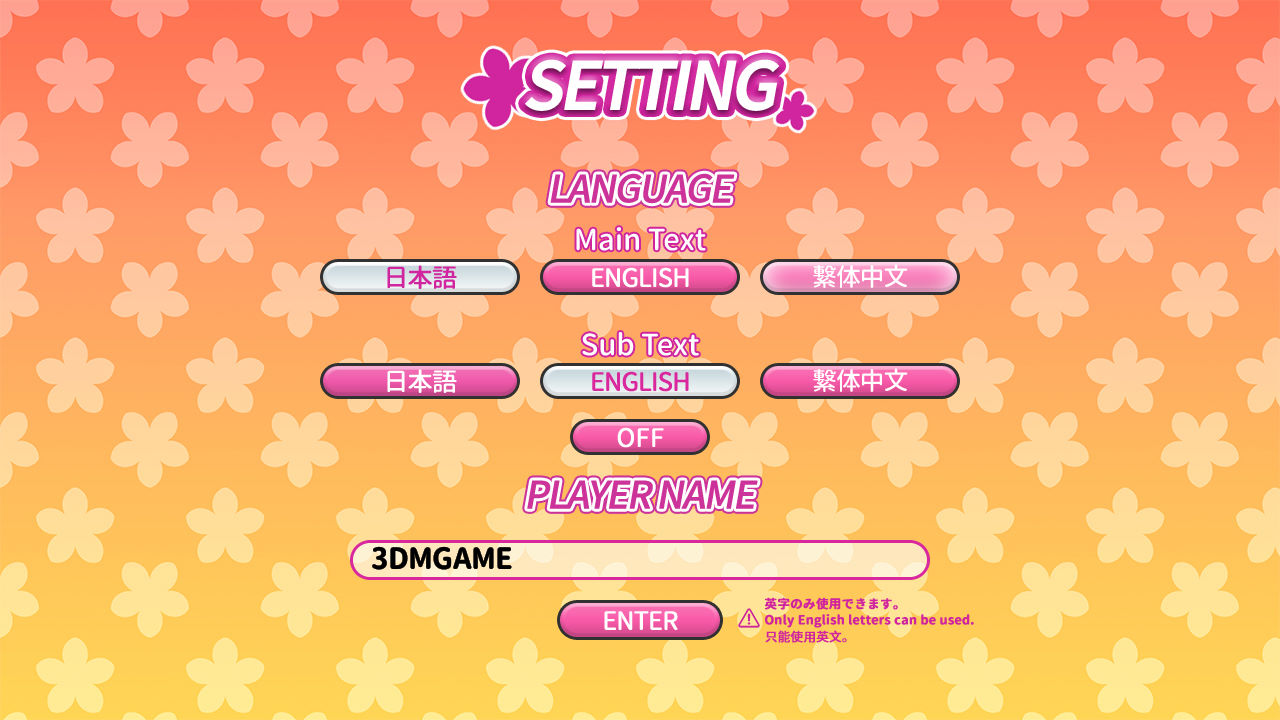Choose ENGLISH for Sub Text
The width and height of the screenshot is (1280, 720).
click(x=640, y=381)
